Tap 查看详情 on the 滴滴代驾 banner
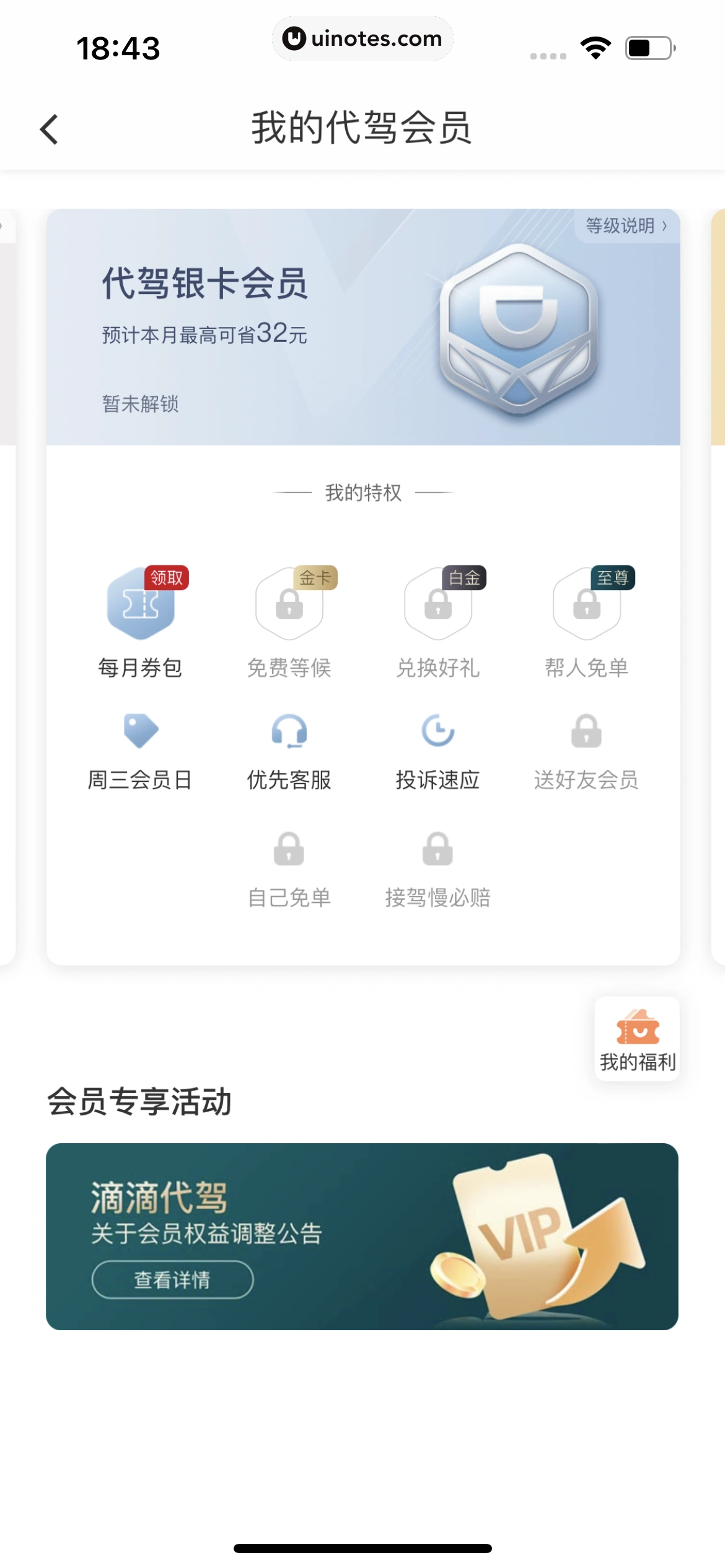Viewport: 725px width, 1568px height. tap(173, 1279)
